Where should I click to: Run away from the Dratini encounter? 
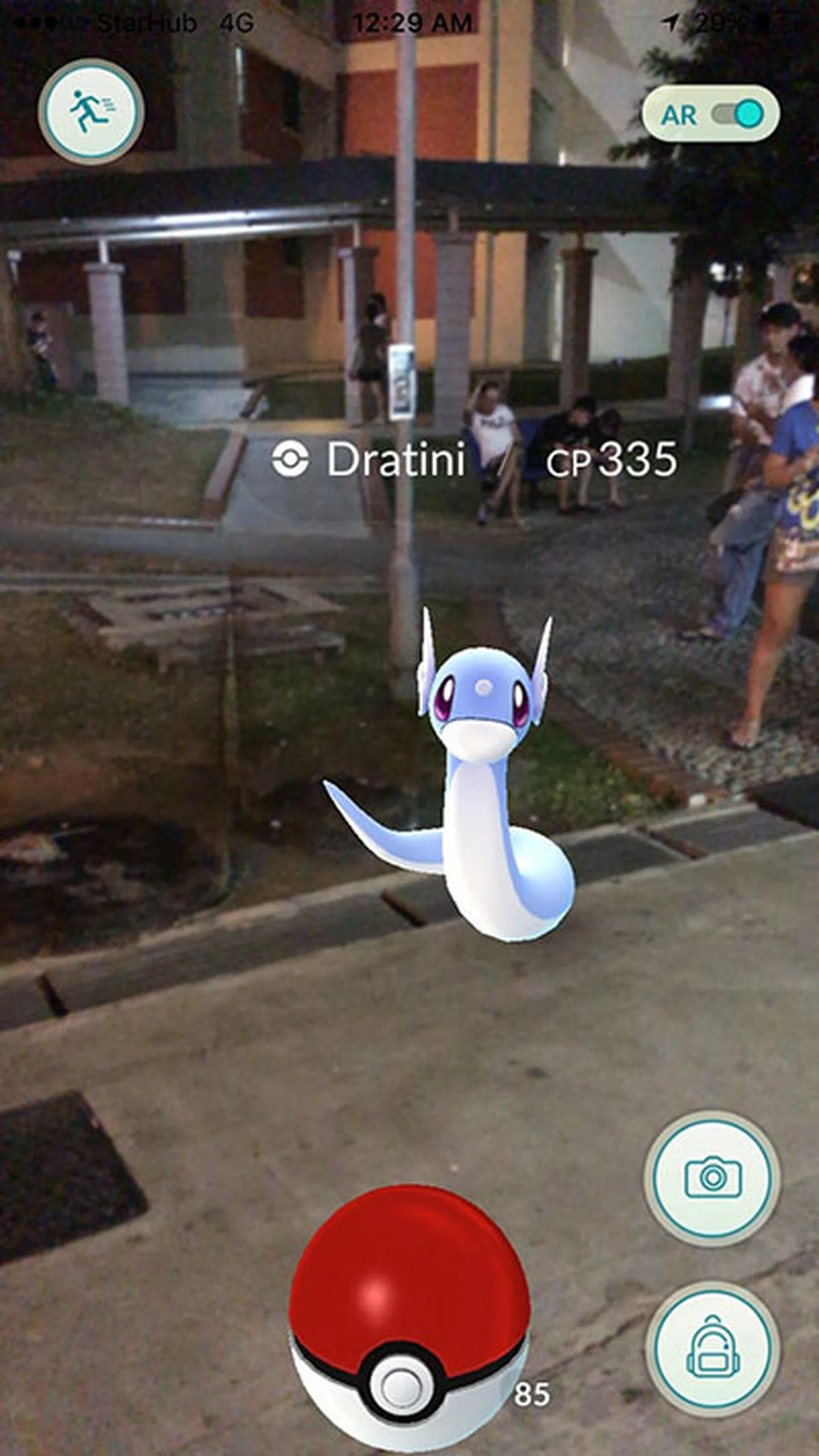pos(90,112)
